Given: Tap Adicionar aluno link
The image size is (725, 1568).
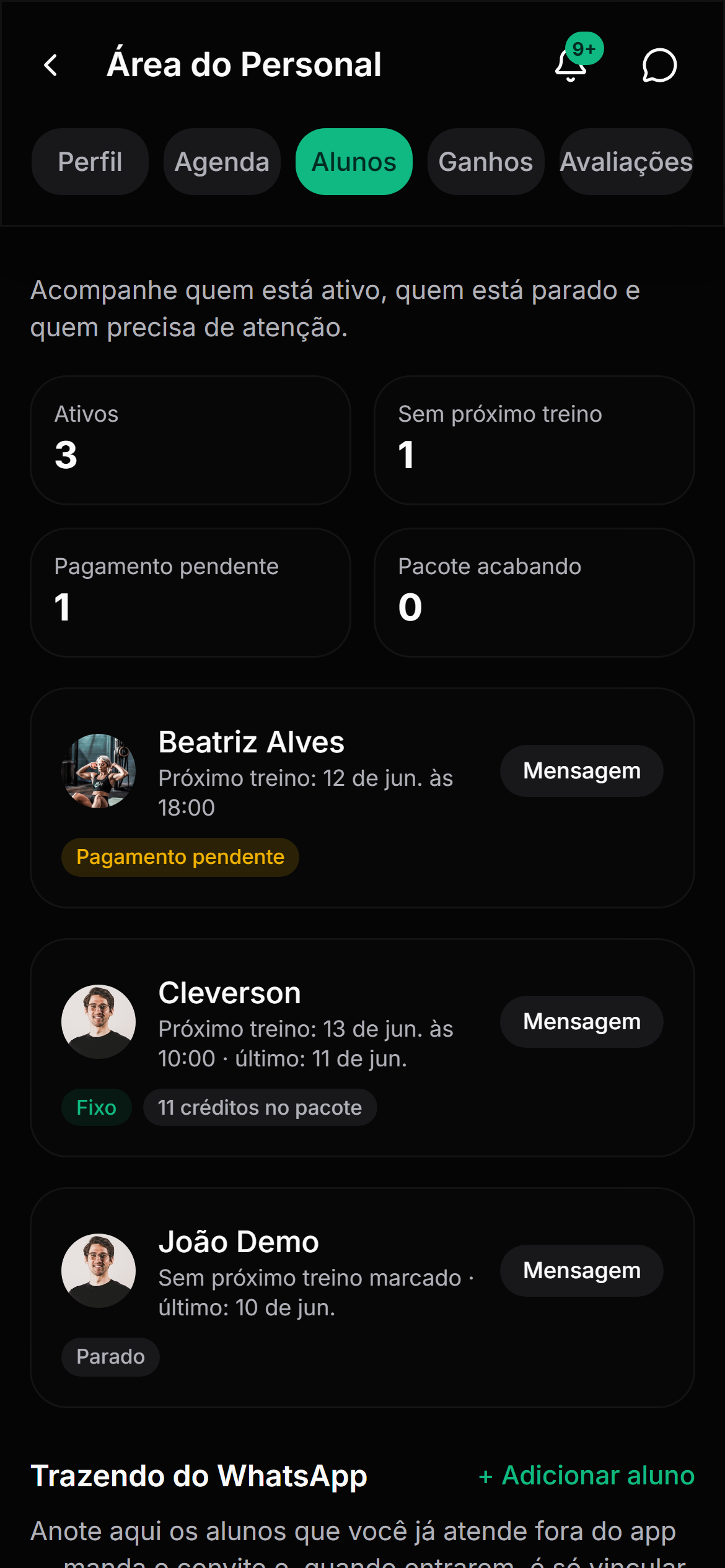Looking at the screenshot, I should tap(586, 1476).
